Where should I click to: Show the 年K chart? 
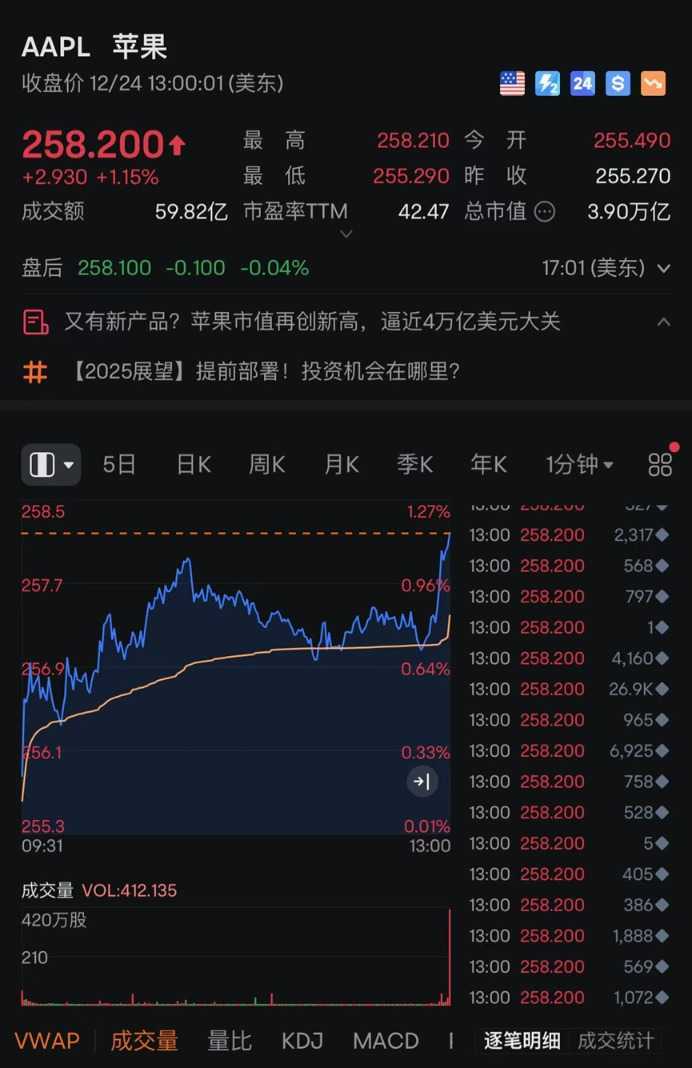[x=489, y=464]
